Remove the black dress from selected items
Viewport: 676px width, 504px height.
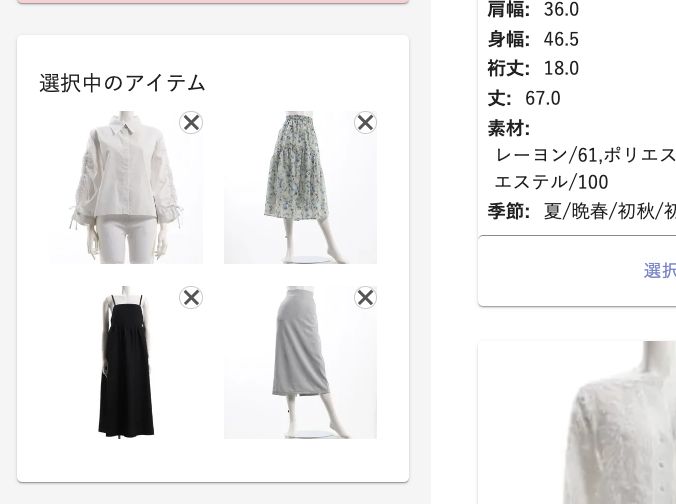[x=190, y=298]
